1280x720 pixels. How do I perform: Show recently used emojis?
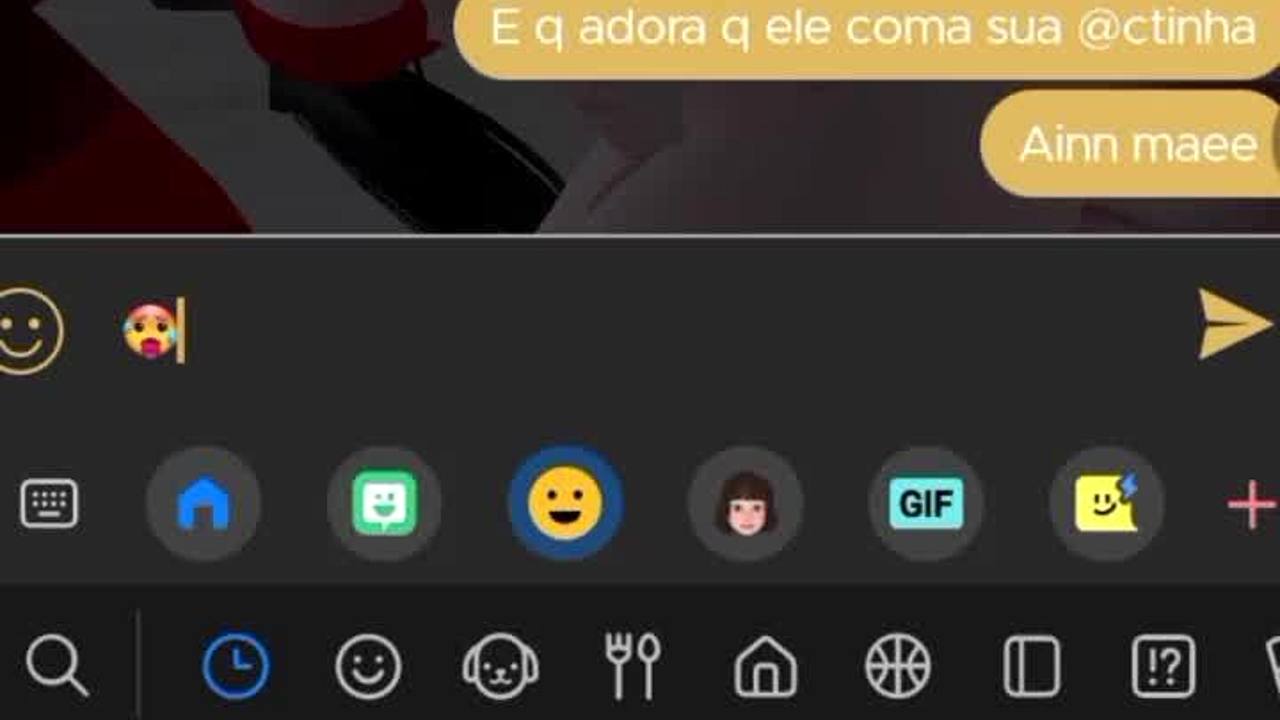(236, 665)
